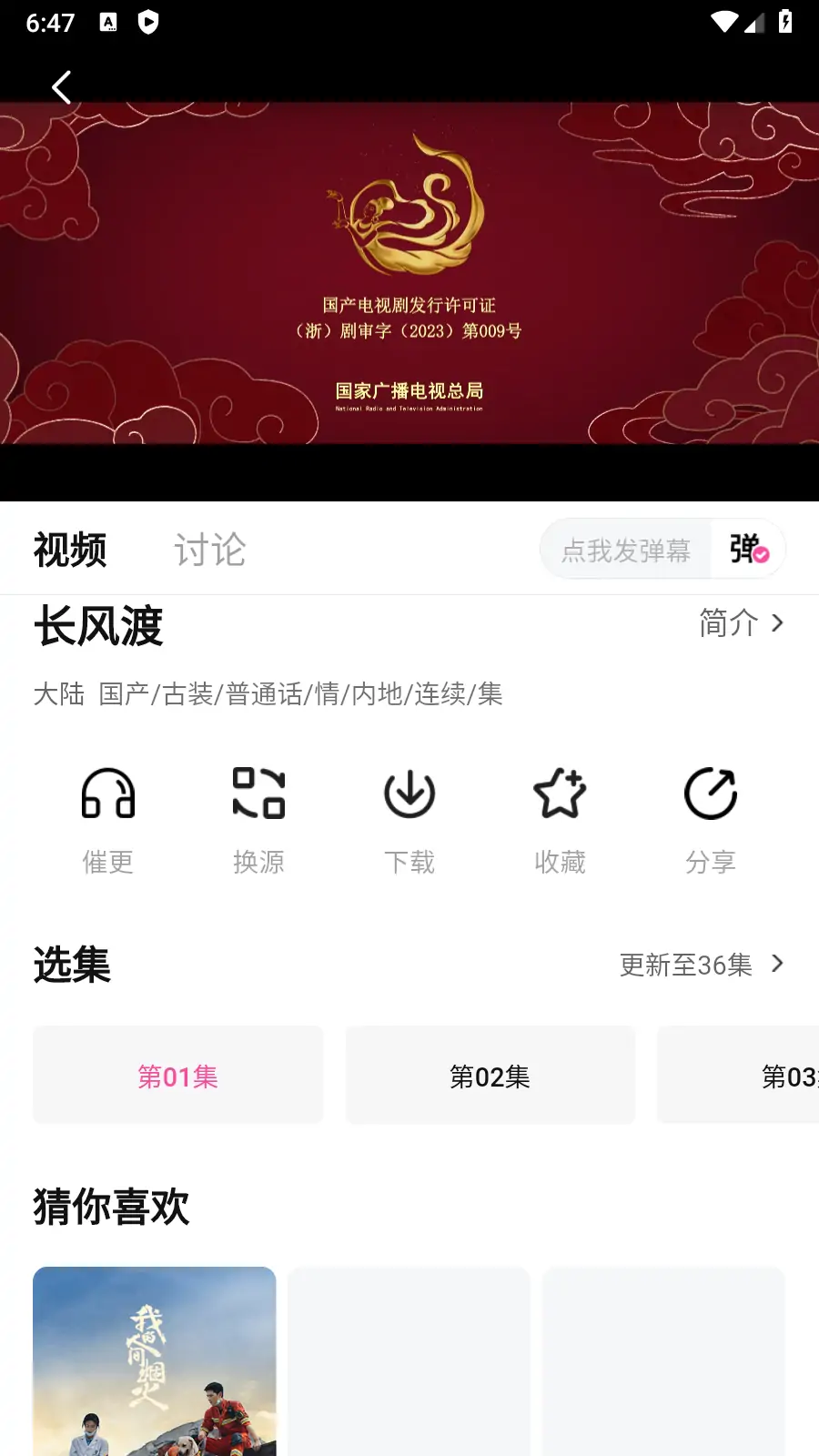The width and height of the screenshot is (819, 1456).
Task: Expand the 简介 synopsis section
Action: pyautogui.click(x=739, y=623)
